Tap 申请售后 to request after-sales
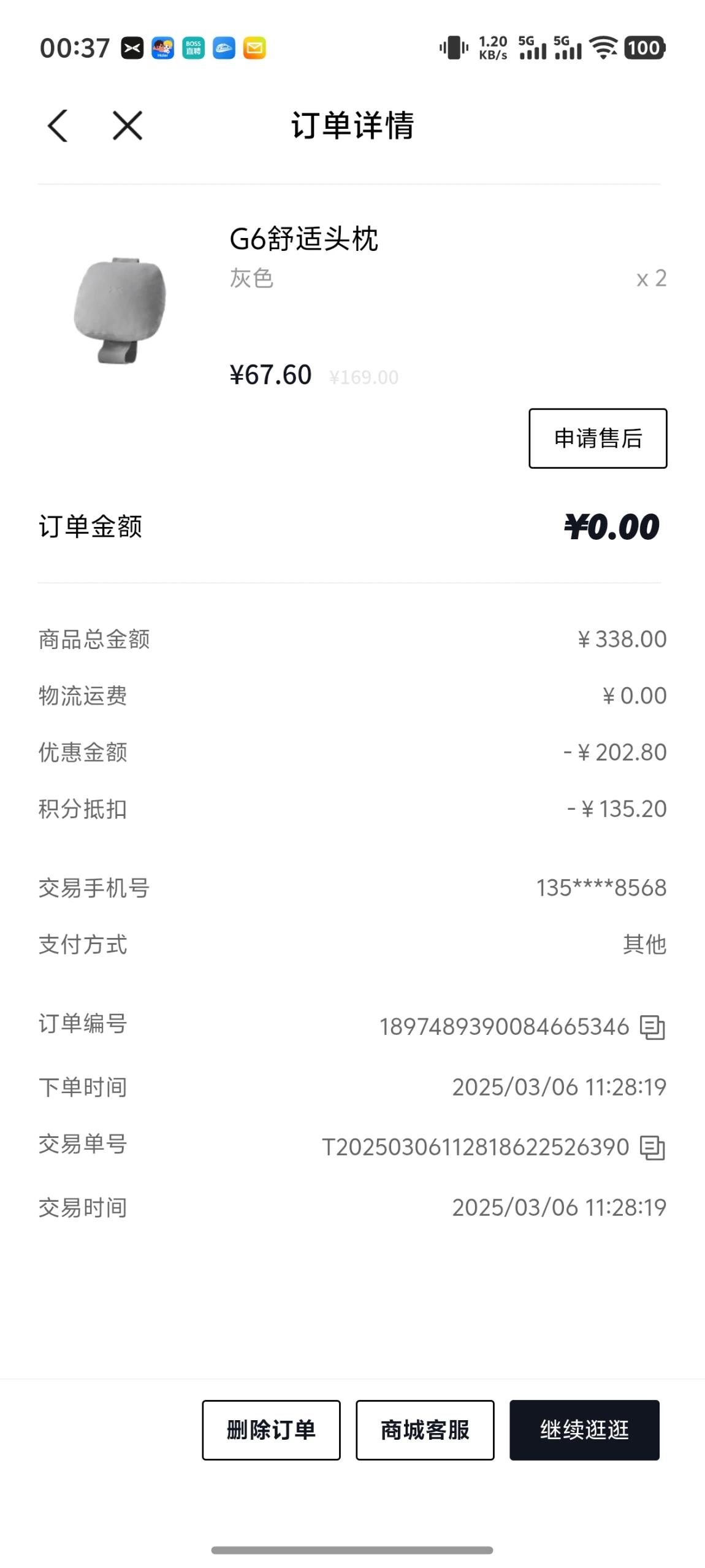 click(597, 438)
